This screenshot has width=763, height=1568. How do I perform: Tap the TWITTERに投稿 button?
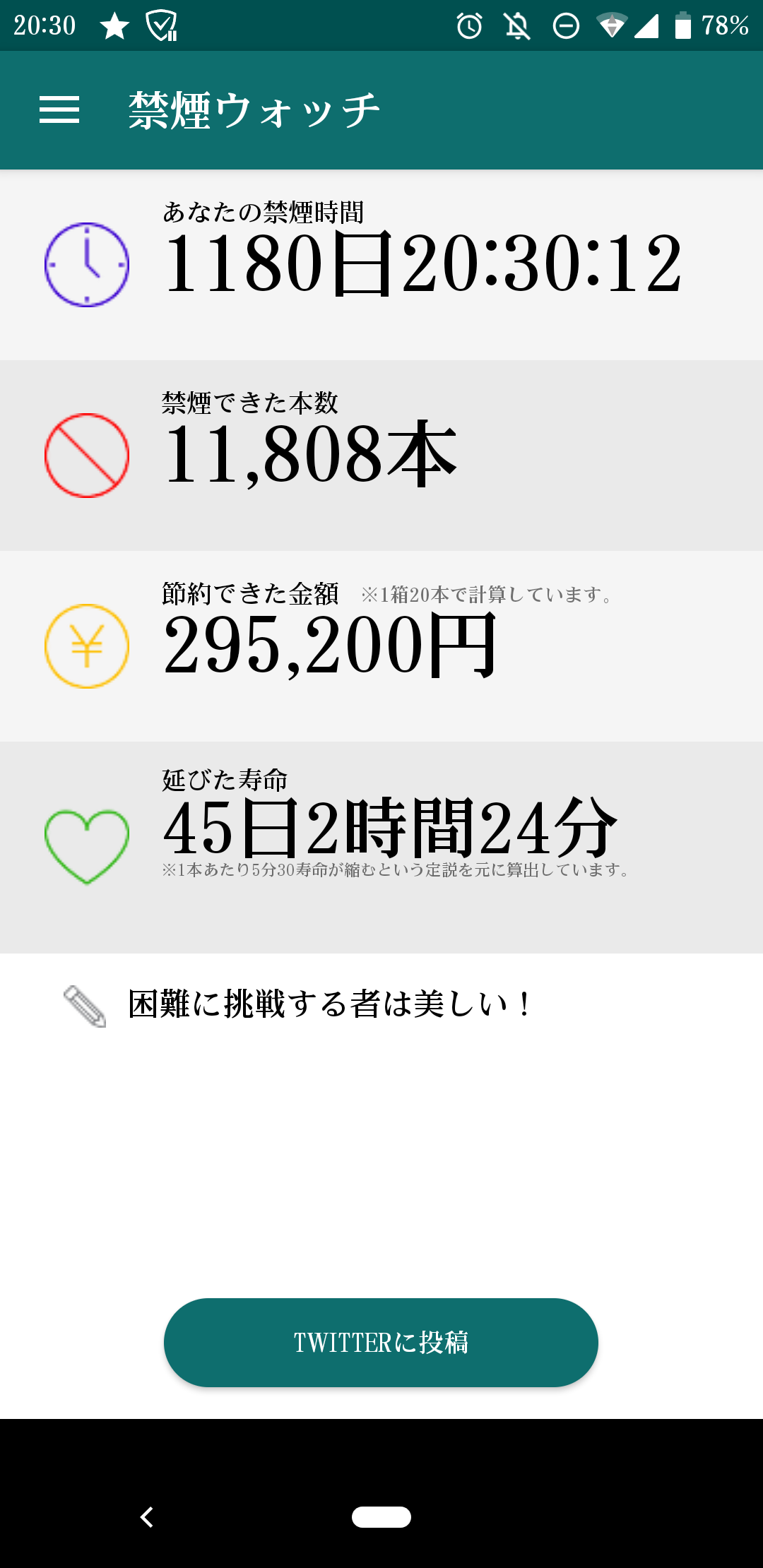(381, 1342)
